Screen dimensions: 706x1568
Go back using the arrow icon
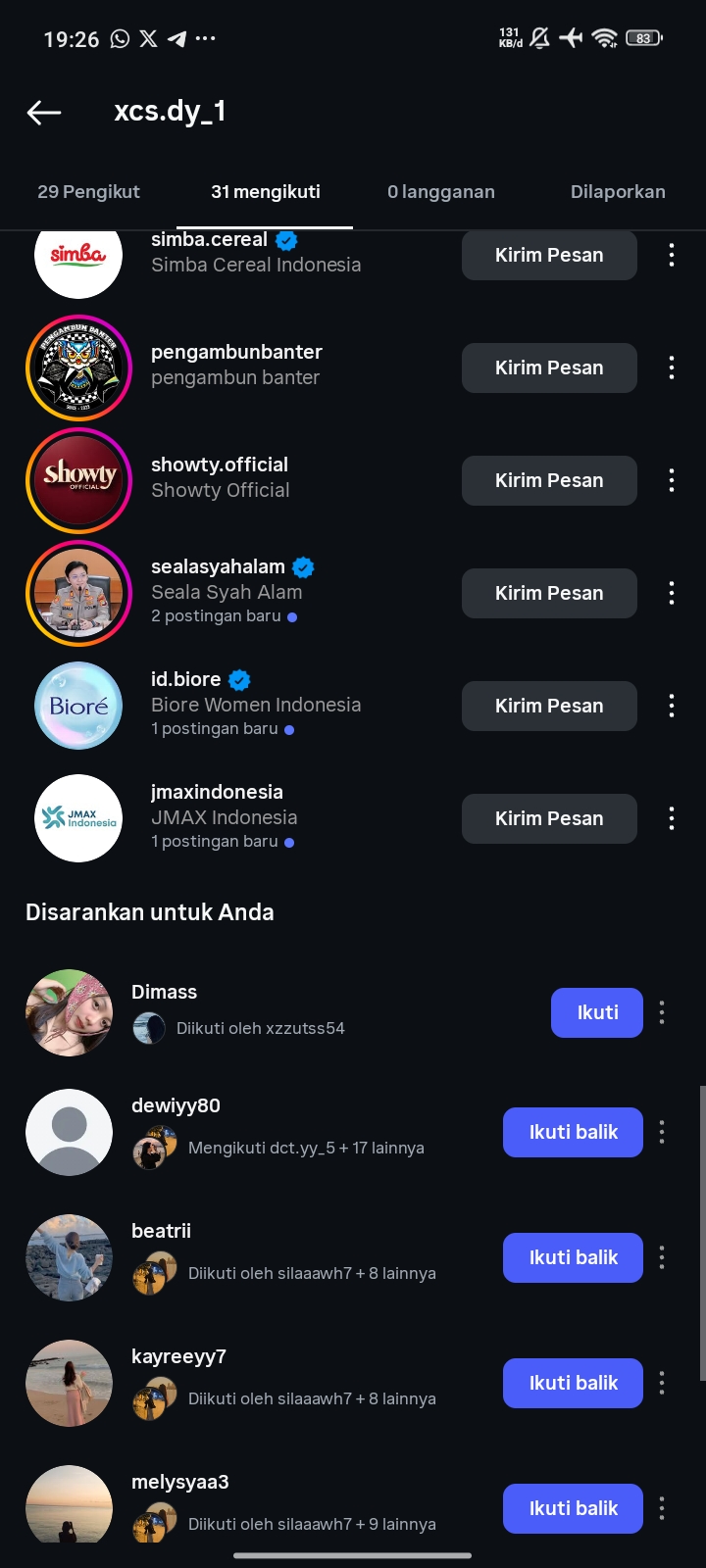point(44,113)
